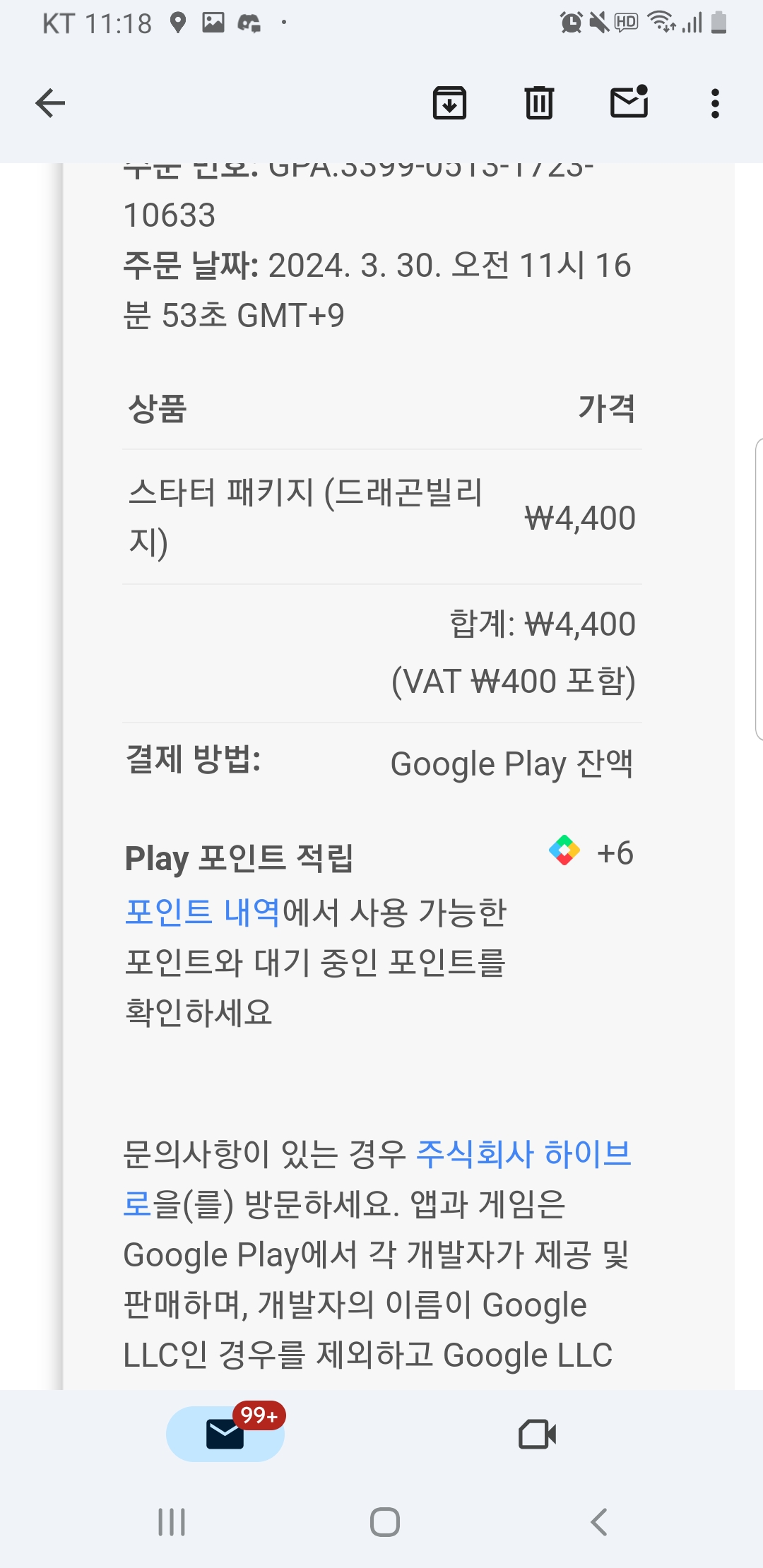Switch to the Meet video tab
The image size is (763, 1568).
pyautogui.click(x=537, y=1434)
